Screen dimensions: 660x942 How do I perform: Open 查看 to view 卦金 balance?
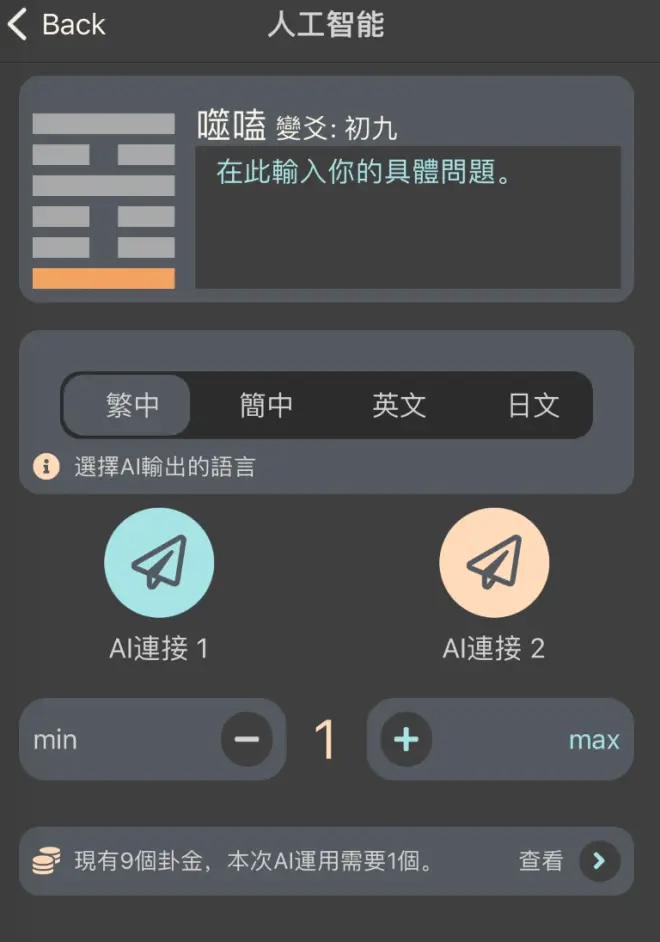point(598,861)
